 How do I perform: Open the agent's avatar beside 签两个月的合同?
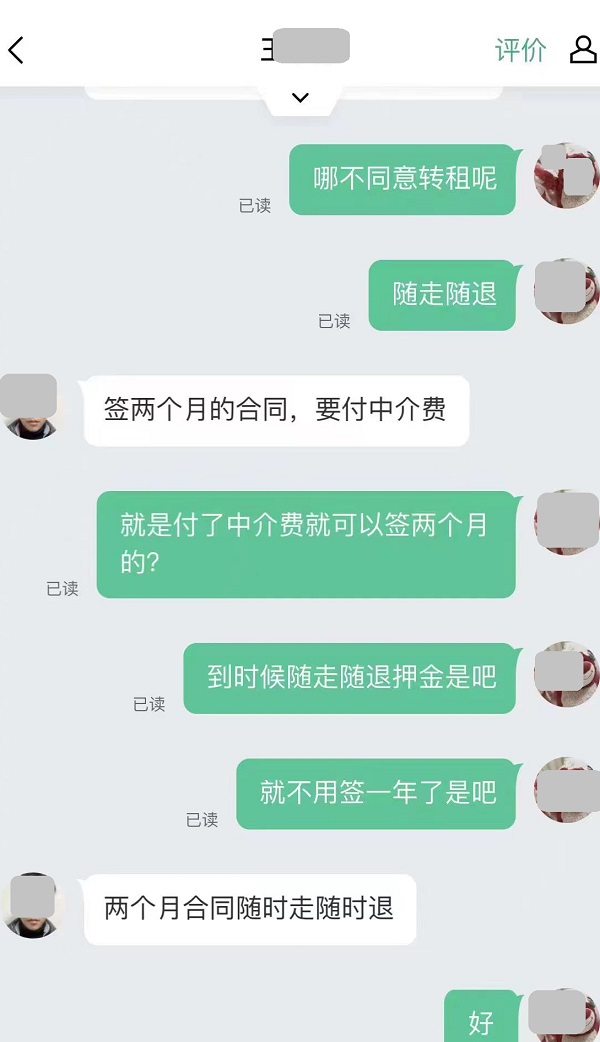(x=30, y=408)
